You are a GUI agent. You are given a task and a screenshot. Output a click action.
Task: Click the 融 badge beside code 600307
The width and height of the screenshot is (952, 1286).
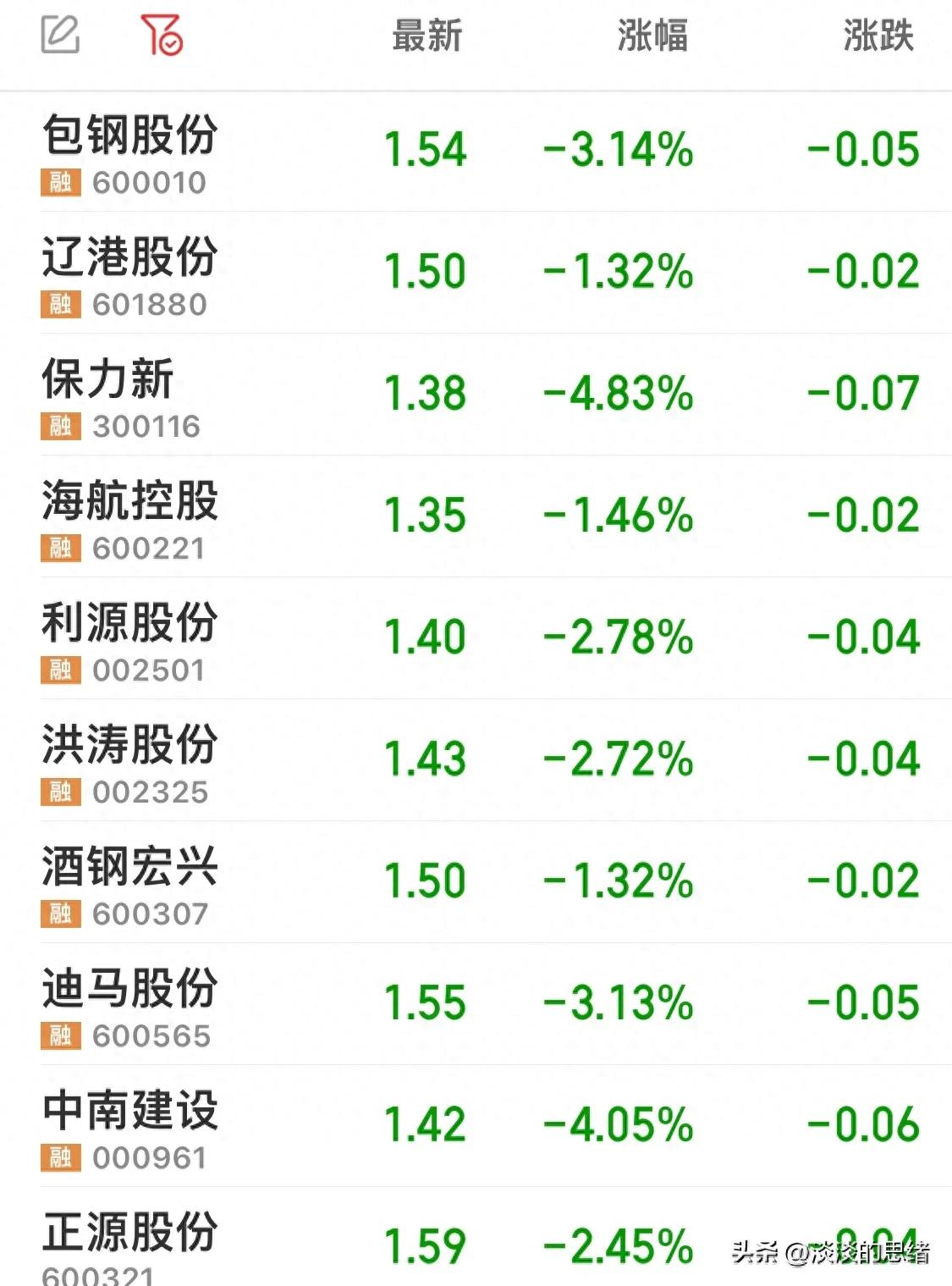(58, 912)
